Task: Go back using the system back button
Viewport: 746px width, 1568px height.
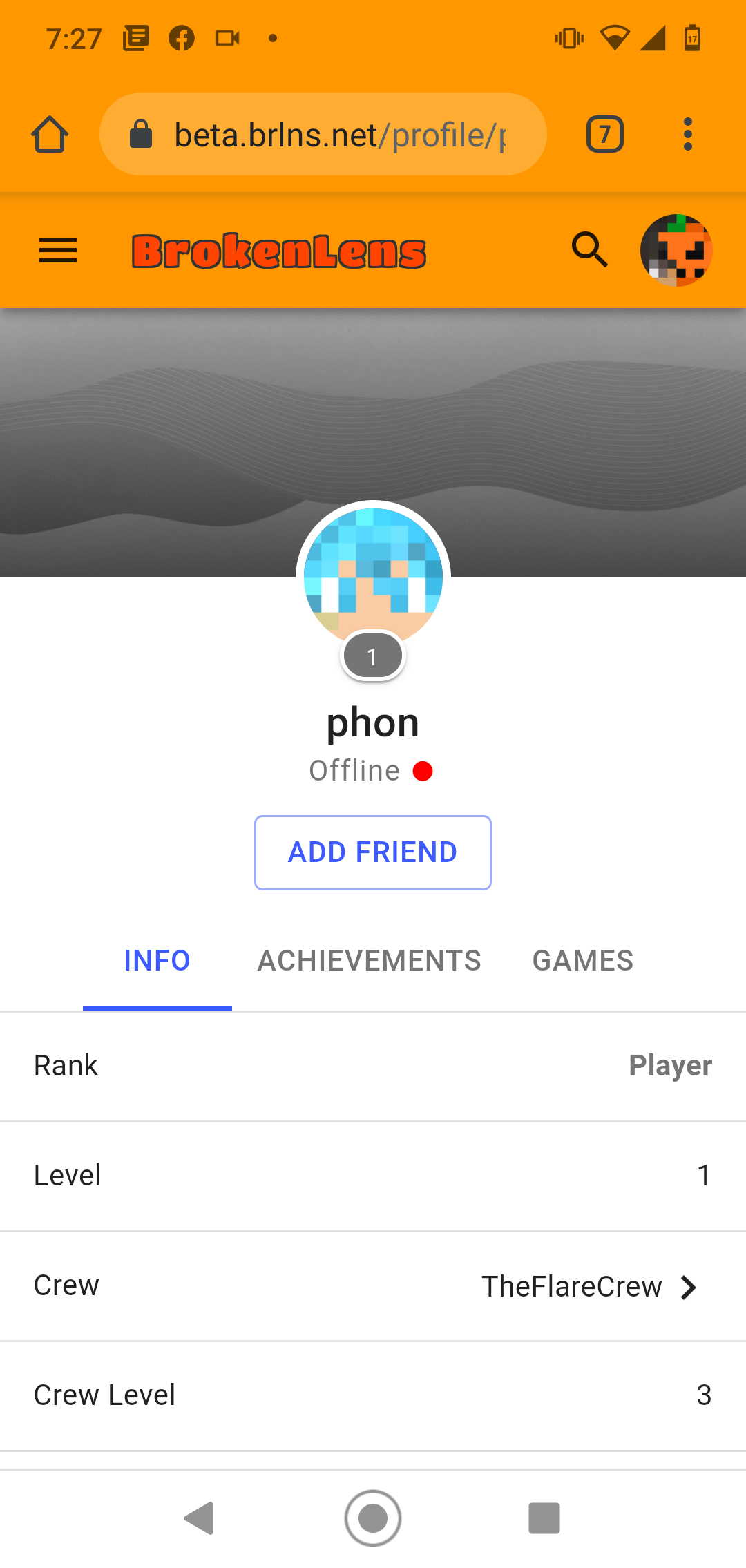Action: point(200,1518)
